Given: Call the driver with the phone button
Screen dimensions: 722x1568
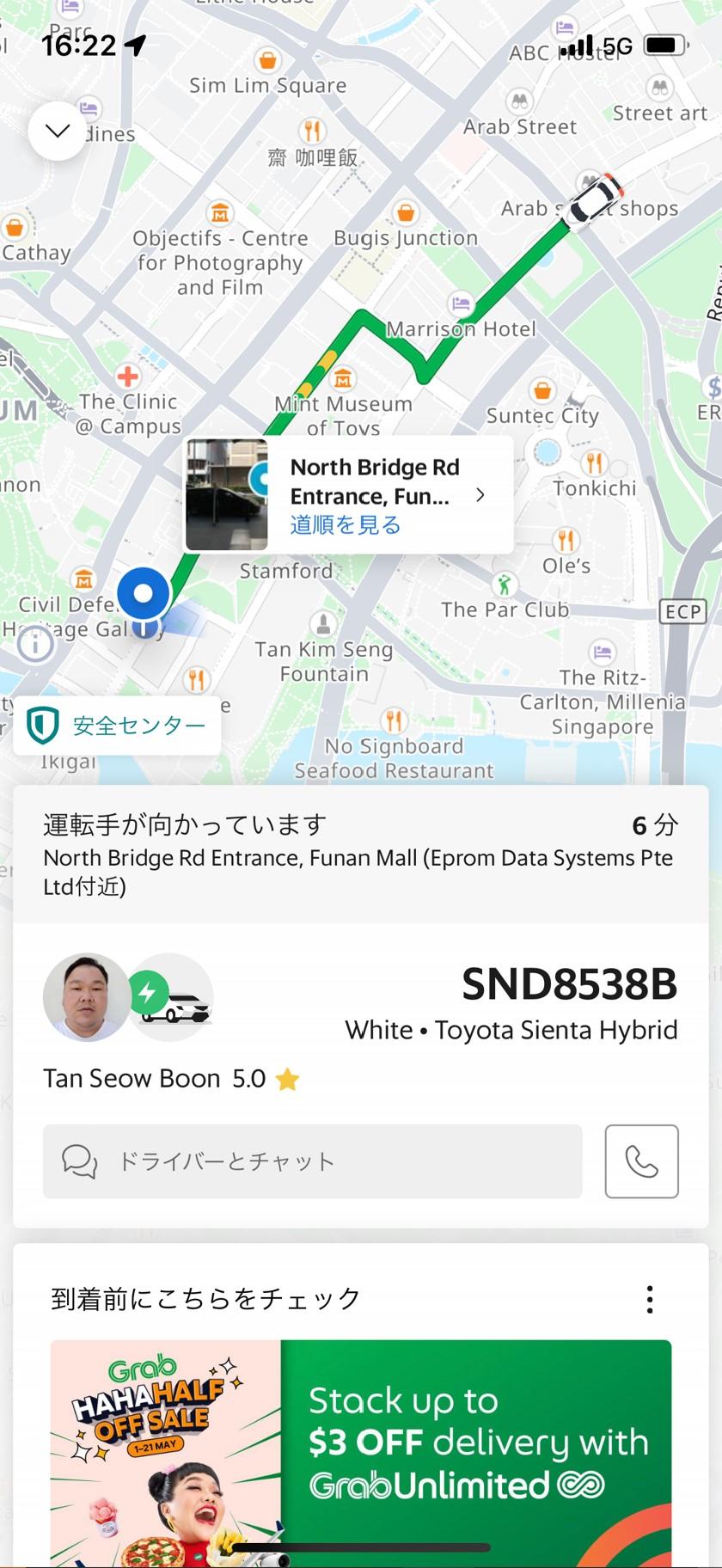Looking at the screenshot, I should 641,1161.
